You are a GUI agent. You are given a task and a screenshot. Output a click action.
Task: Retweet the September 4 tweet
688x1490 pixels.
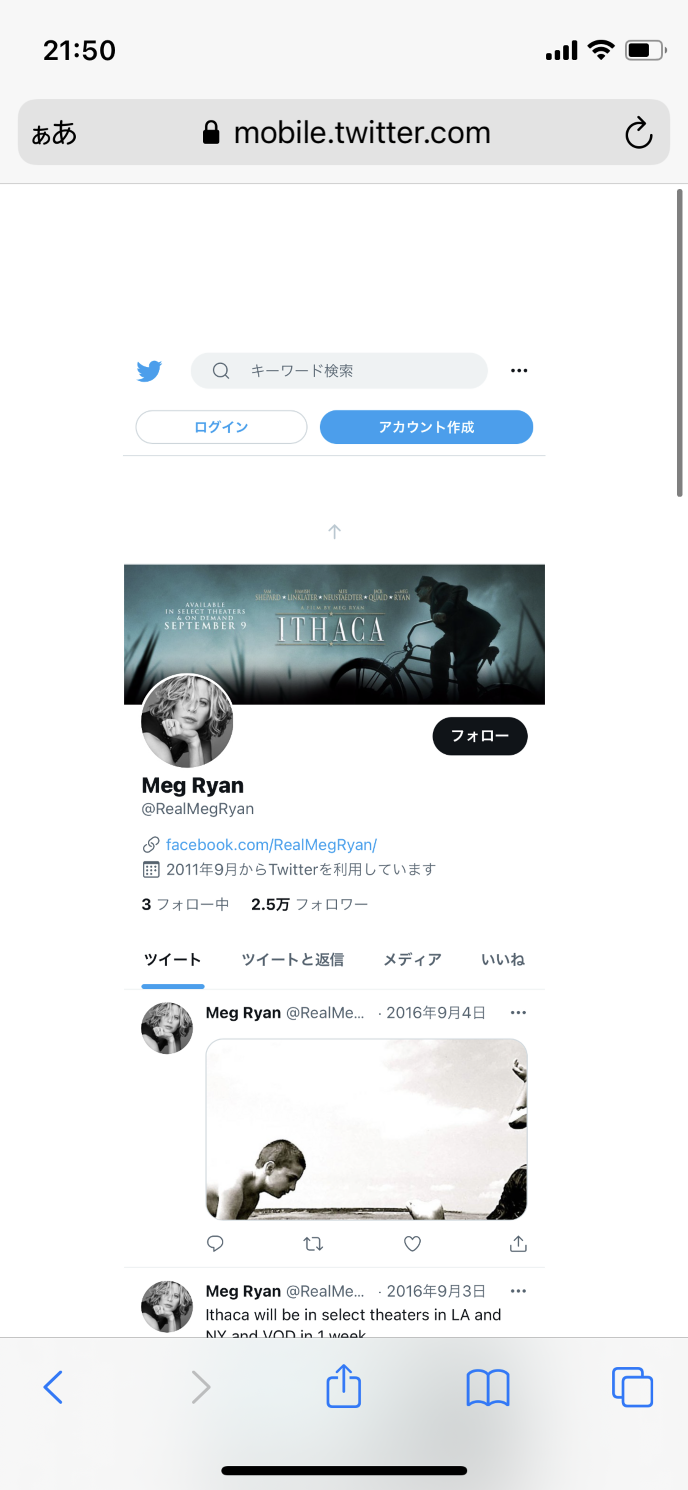[313, 1244]
